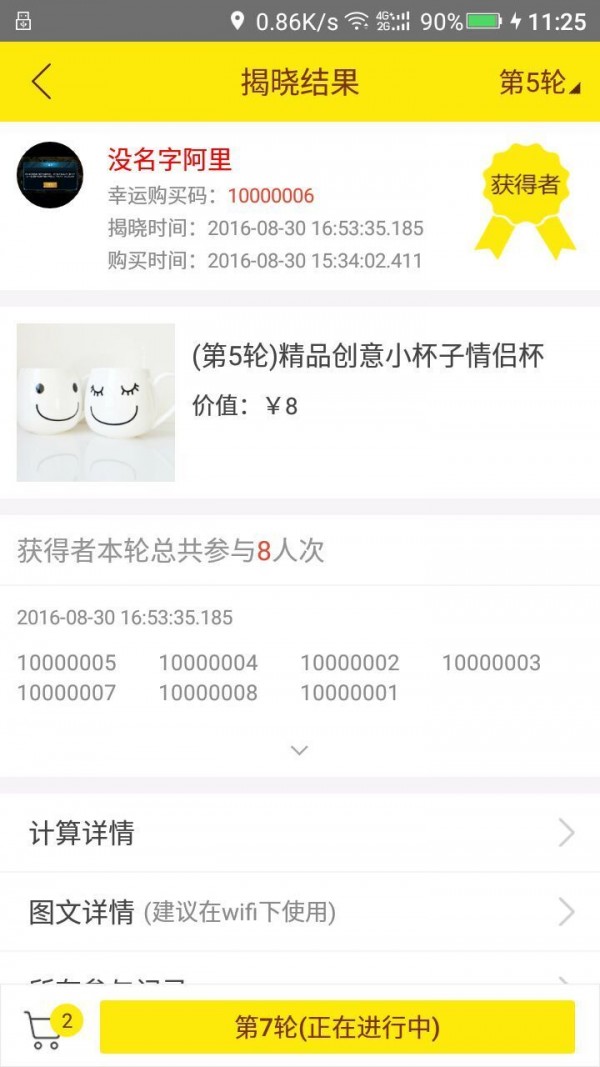Open the 情侣杯 product image
The width and height of the screenshot is (600, 1067).
(96, 402)
